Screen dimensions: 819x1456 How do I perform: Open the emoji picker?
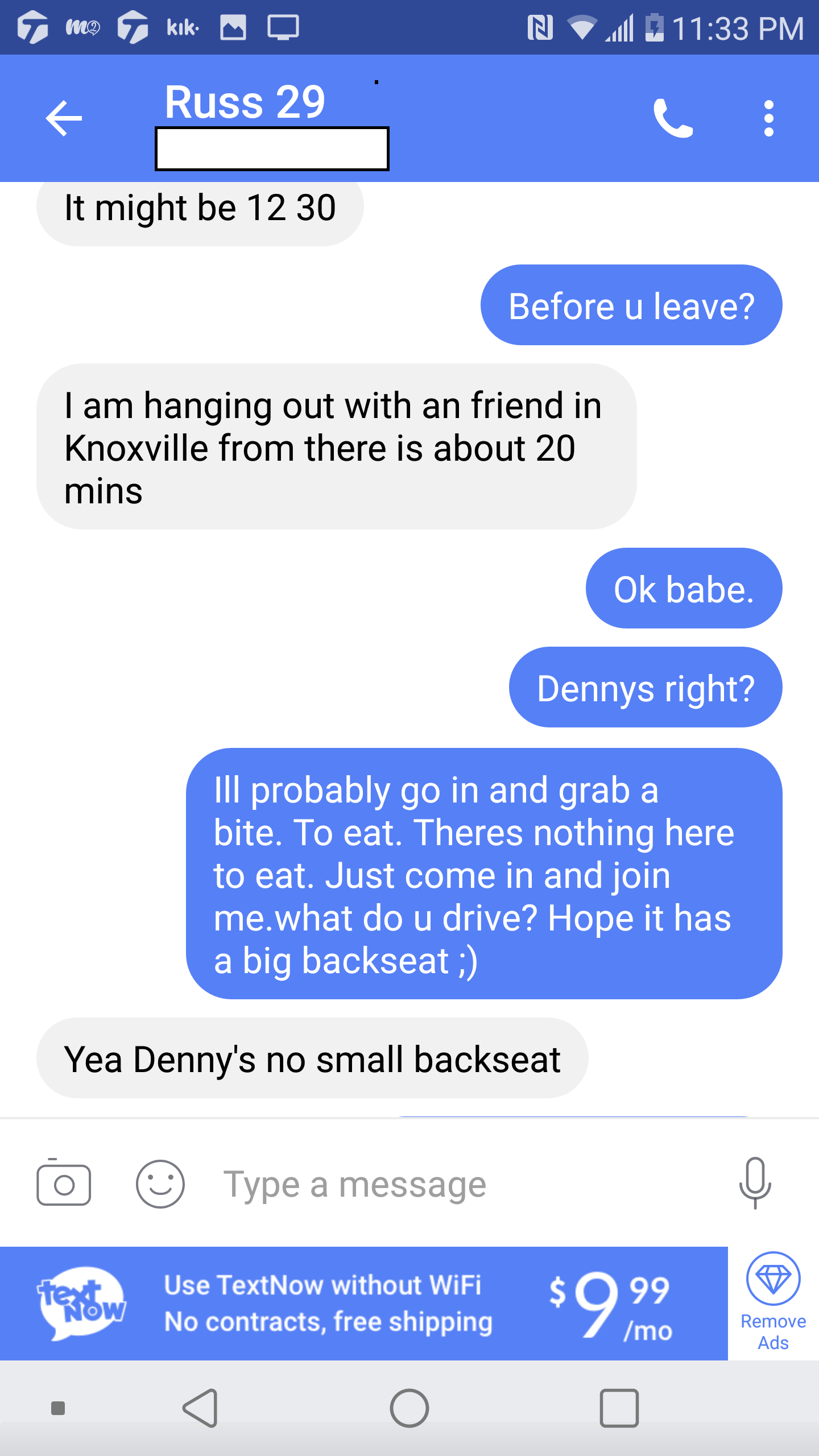160,1184
